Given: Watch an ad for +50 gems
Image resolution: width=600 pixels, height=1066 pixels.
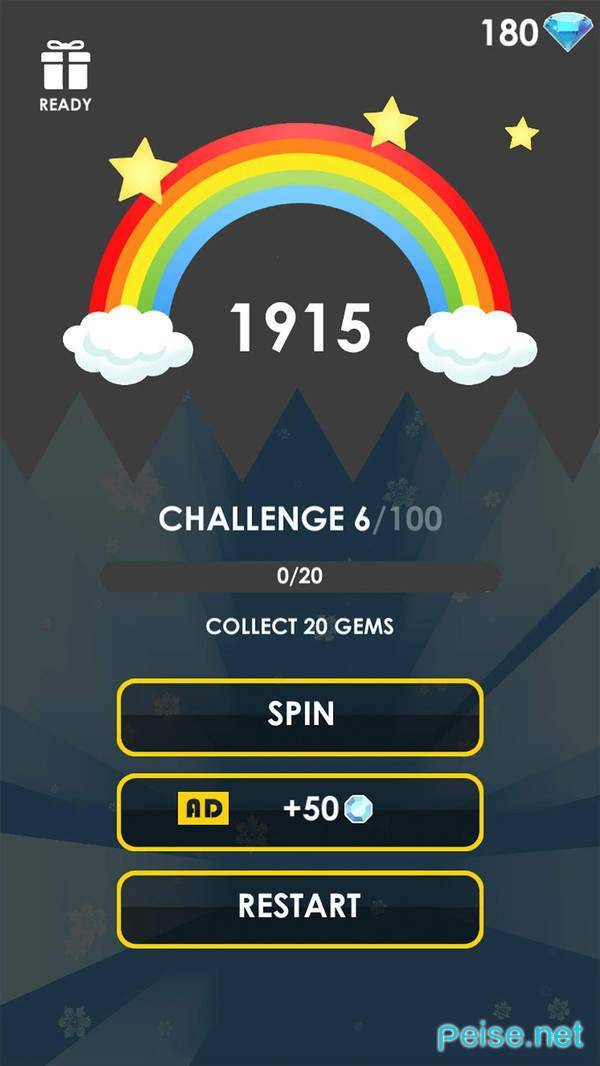Looking at the screenshot, I should 300,810.
